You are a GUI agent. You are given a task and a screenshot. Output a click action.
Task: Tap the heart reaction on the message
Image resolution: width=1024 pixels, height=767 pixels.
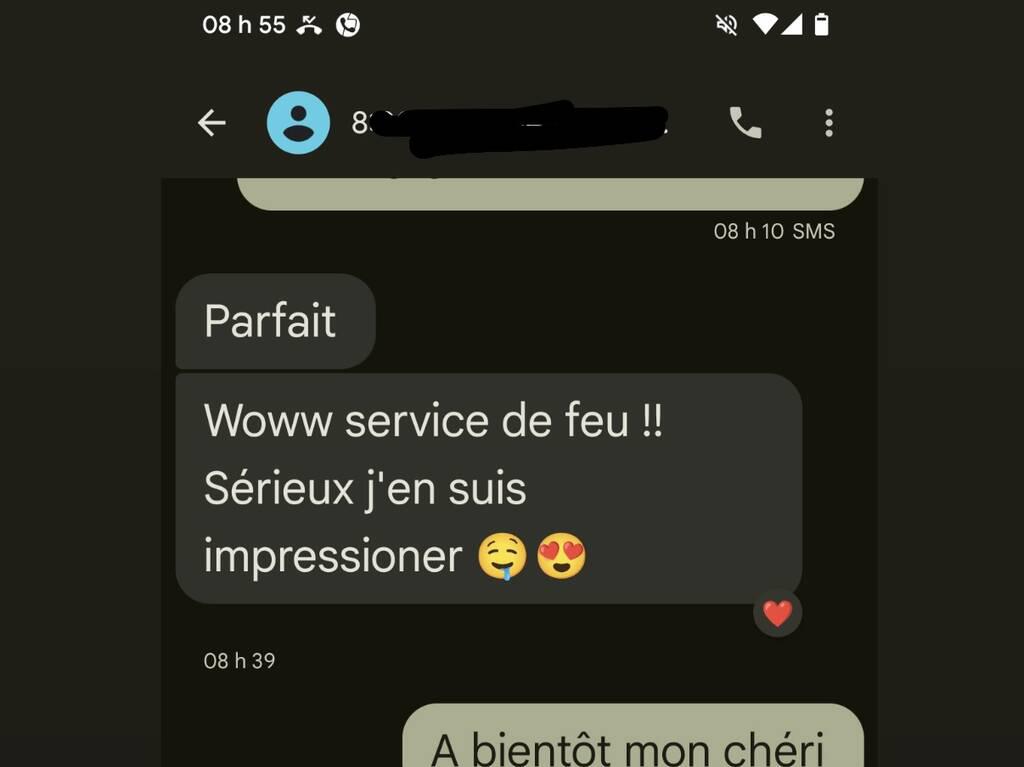pyautogui.click(x=777, y=613)
